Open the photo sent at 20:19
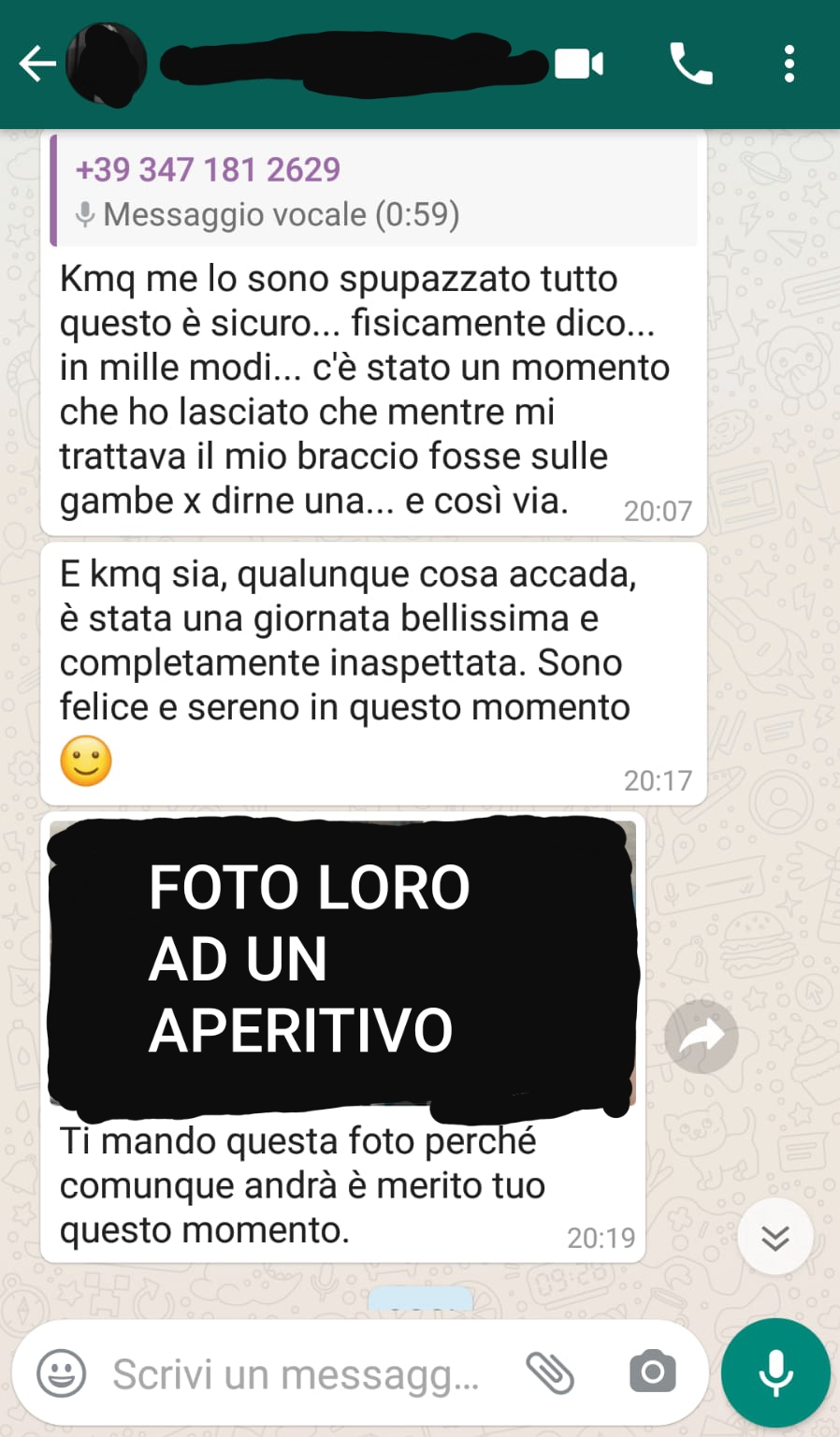The width and height of the screenshot is (840, 1437). tap(343, 965)
